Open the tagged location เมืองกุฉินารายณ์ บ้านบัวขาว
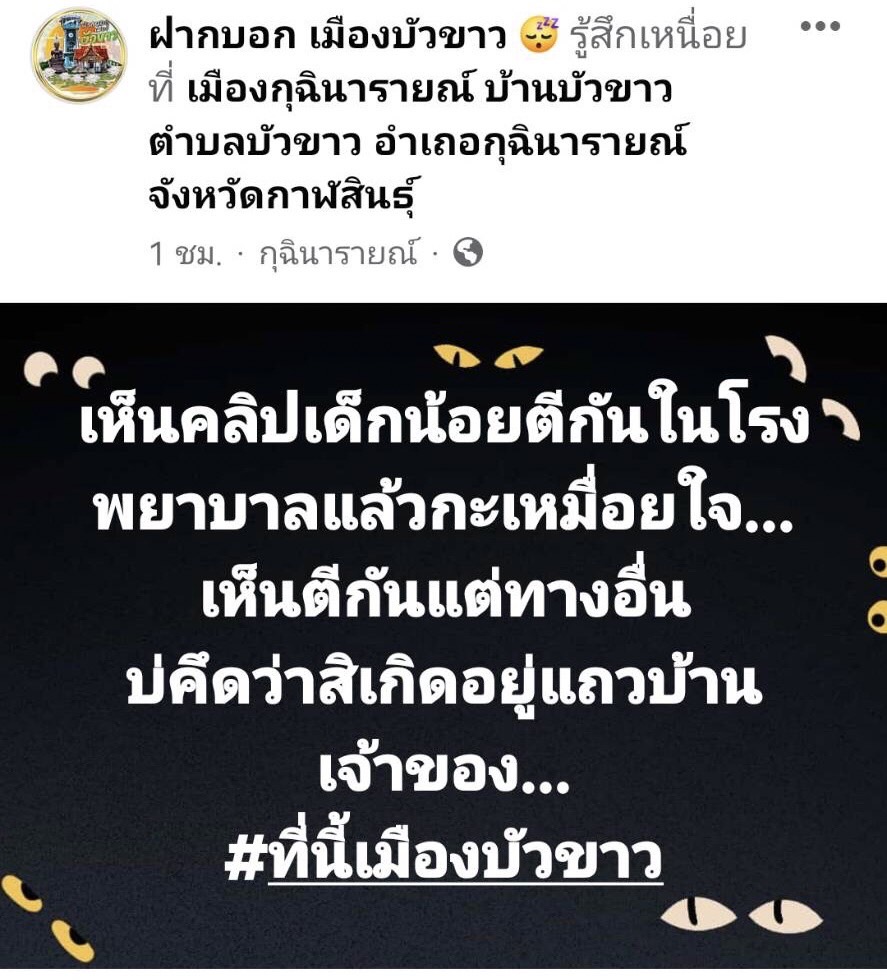Screen dimensions: 887x980 (x=430, y=92)
